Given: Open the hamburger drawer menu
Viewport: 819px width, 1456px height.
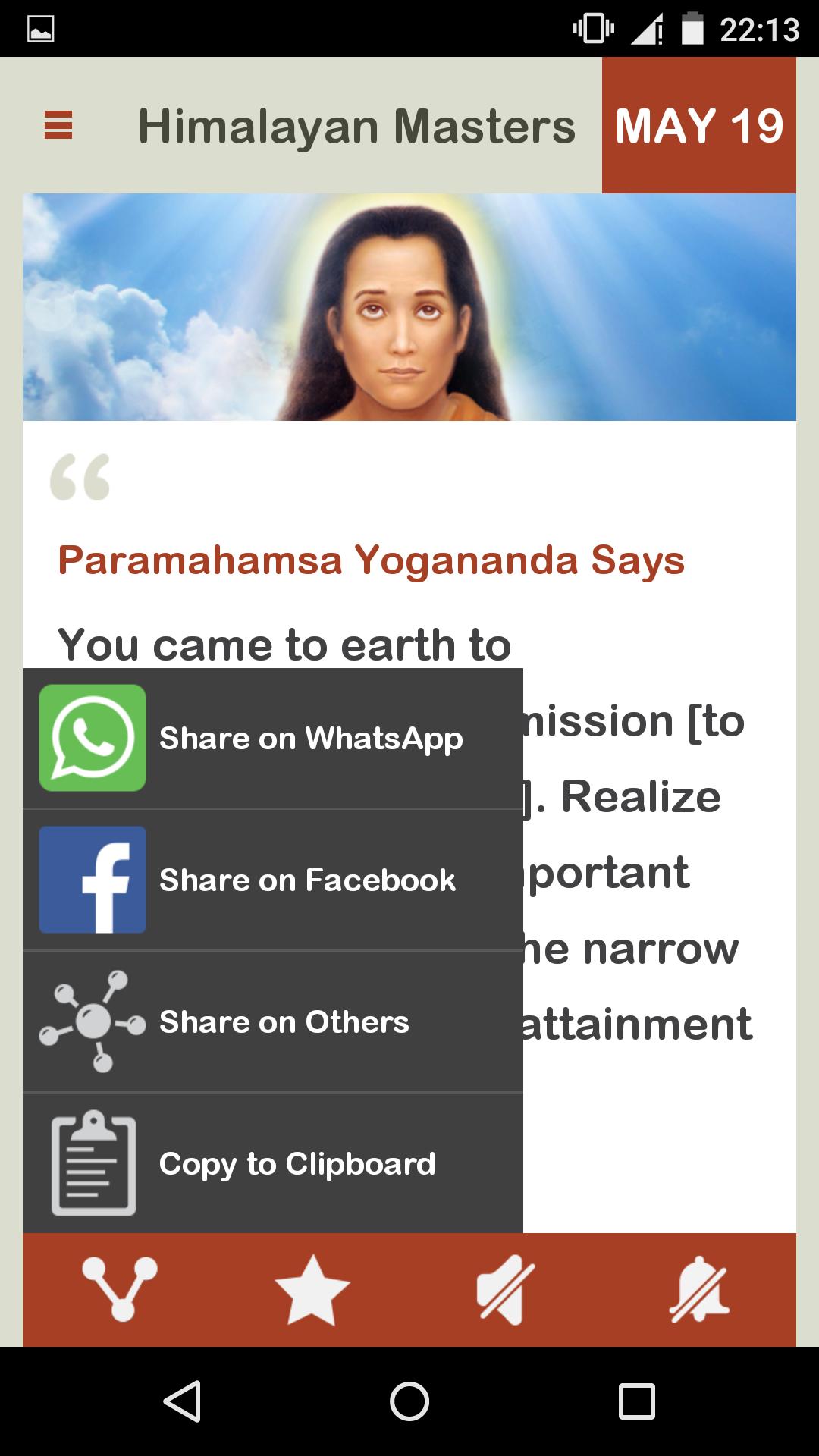Looking at the screenshot, I should [x=58, y=125].
